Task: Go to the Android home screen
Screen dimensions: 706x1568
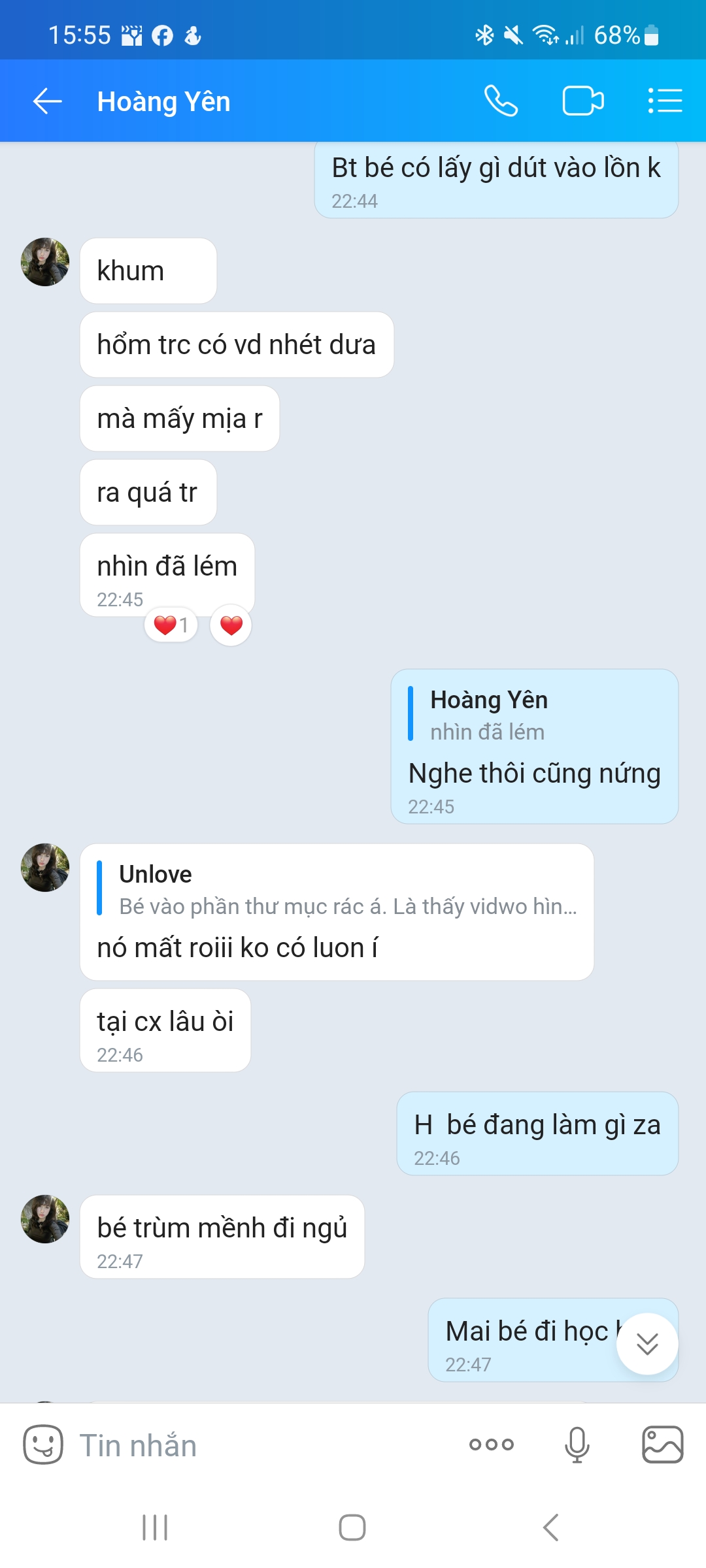Action: click(x=352, y=1527)
